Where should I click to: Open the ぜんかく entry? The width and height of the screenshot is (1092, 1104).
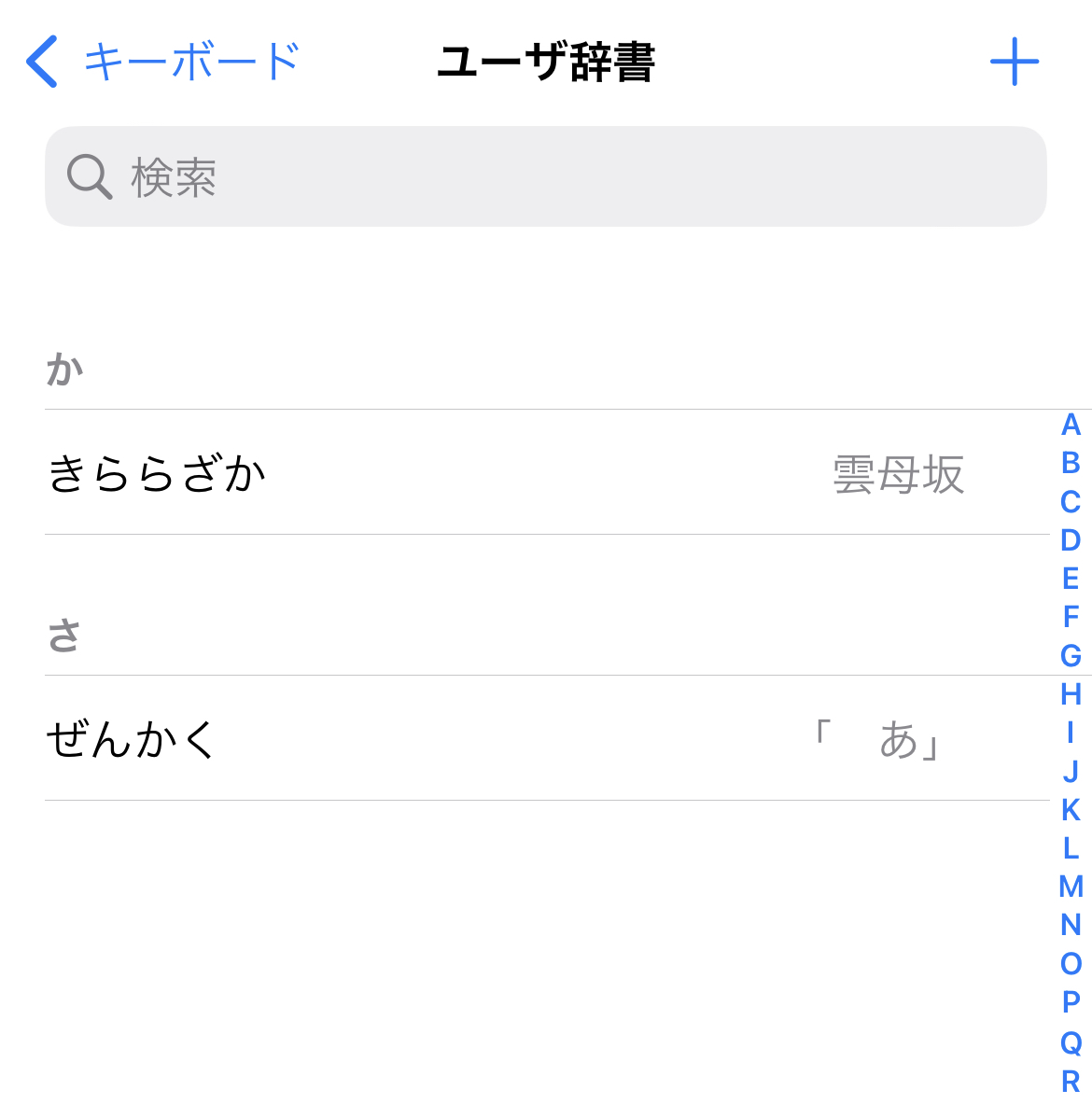546,739
